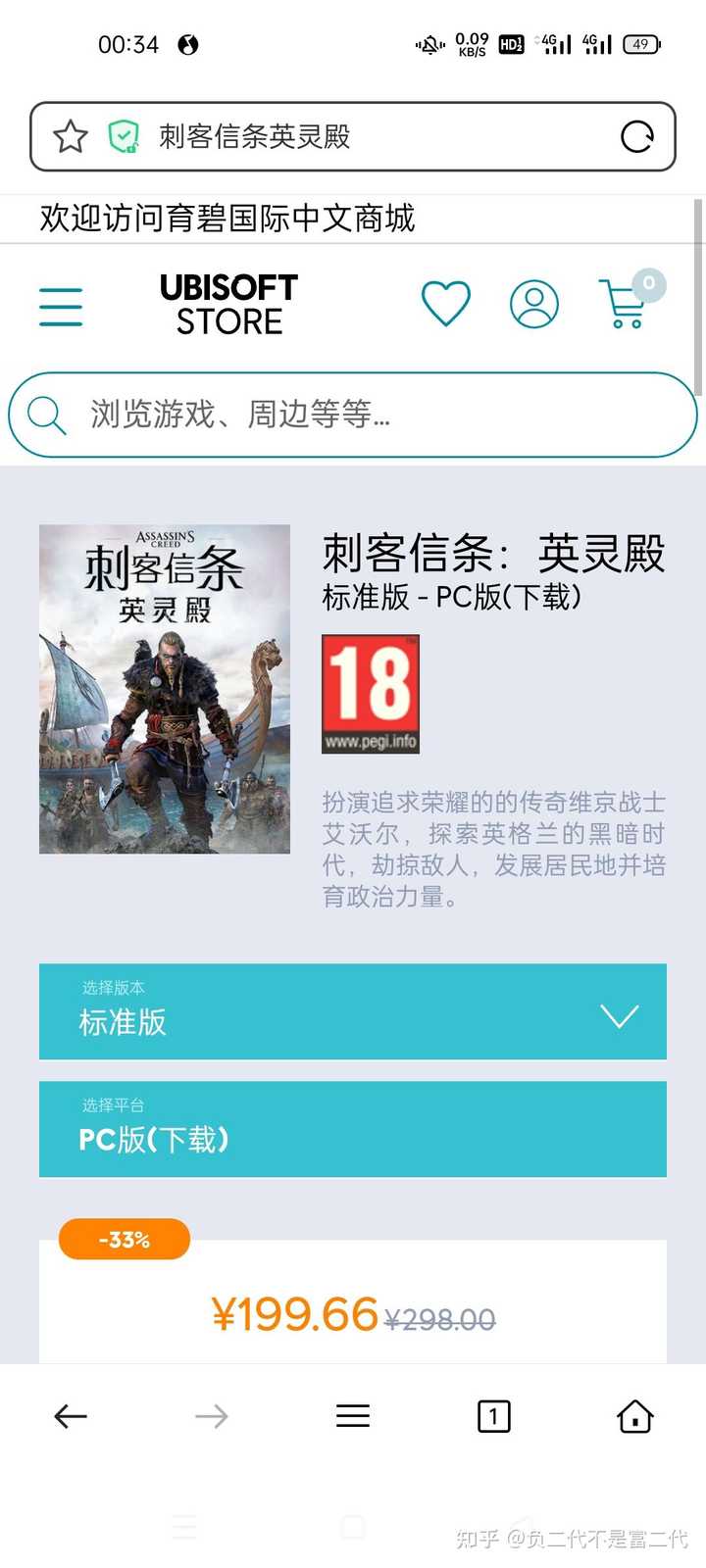Open the browser home icon
Image resolution: width=706 pixels, height=1568 pixels.
634,1415
